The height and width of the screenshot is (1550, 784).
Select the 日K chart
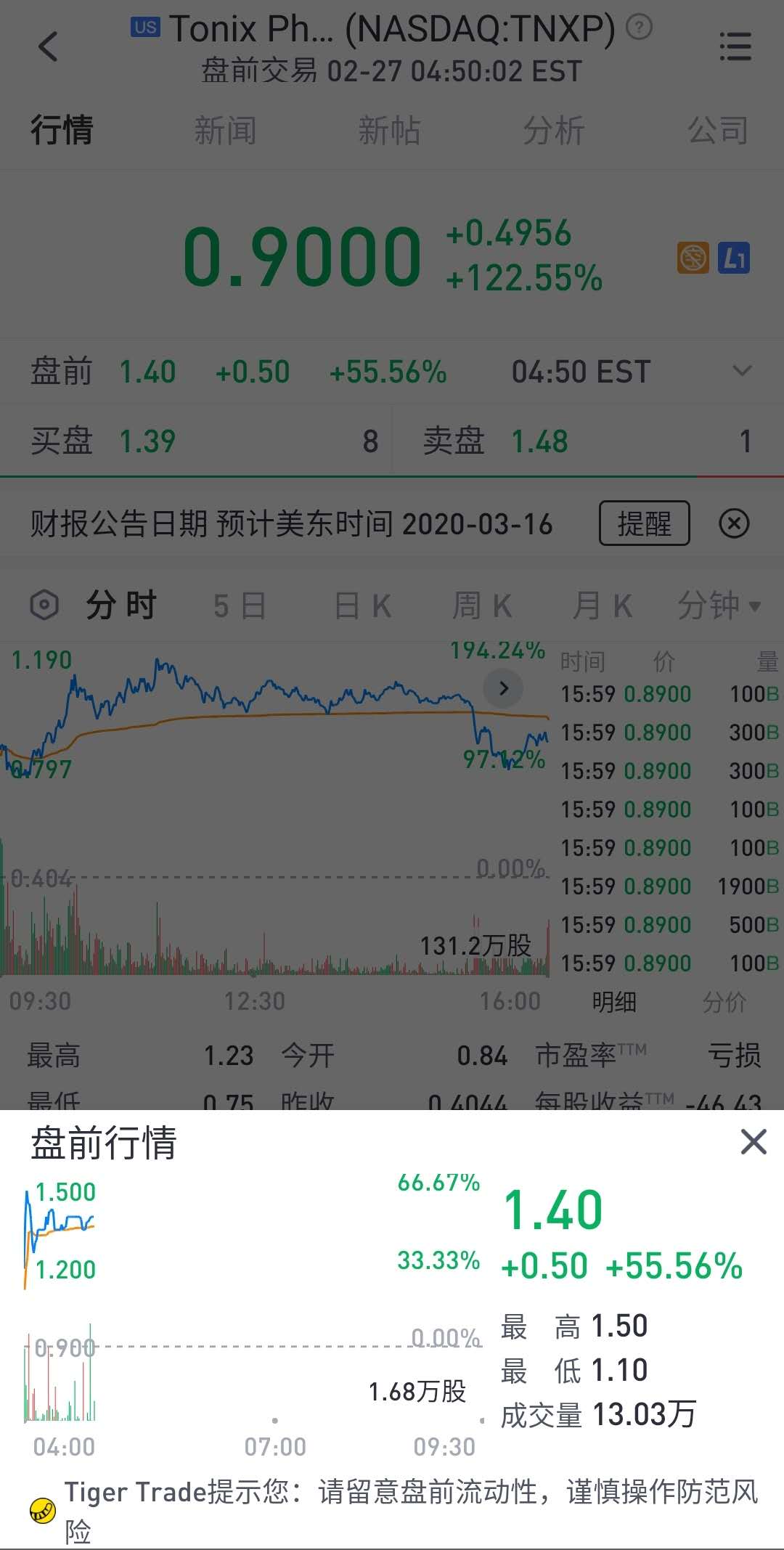click(363, 605)
